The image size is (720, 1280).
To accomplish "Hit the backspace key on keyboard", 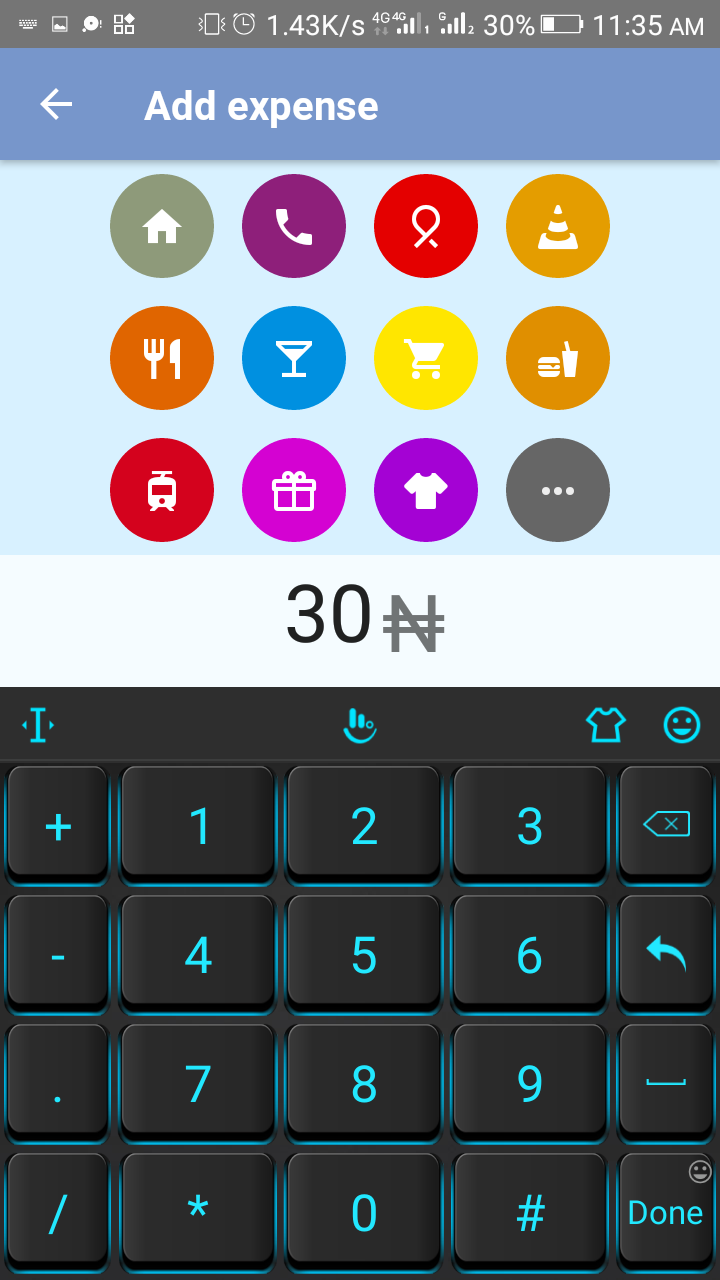I will pos(666,825).
